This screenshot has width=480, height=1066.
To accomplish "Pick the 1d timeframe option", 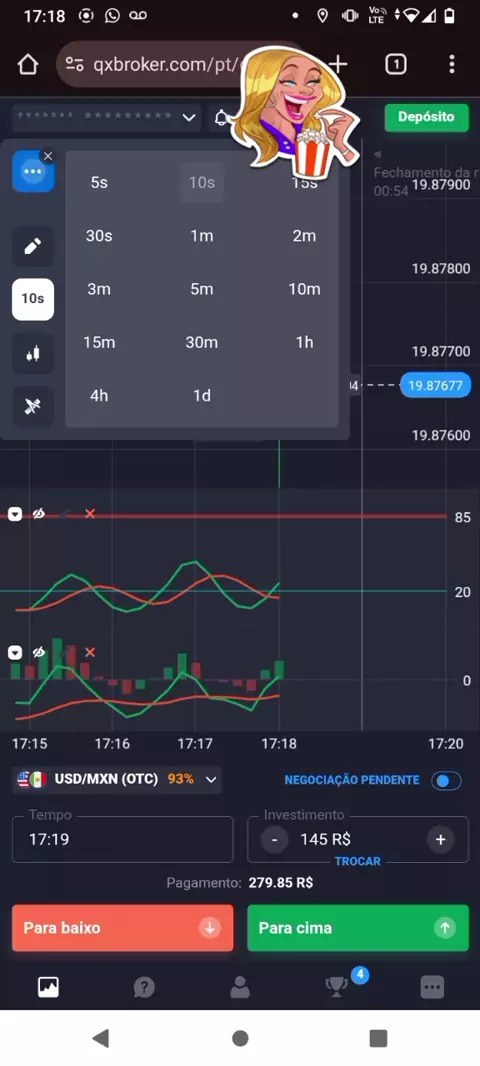I will click(202, 396).
